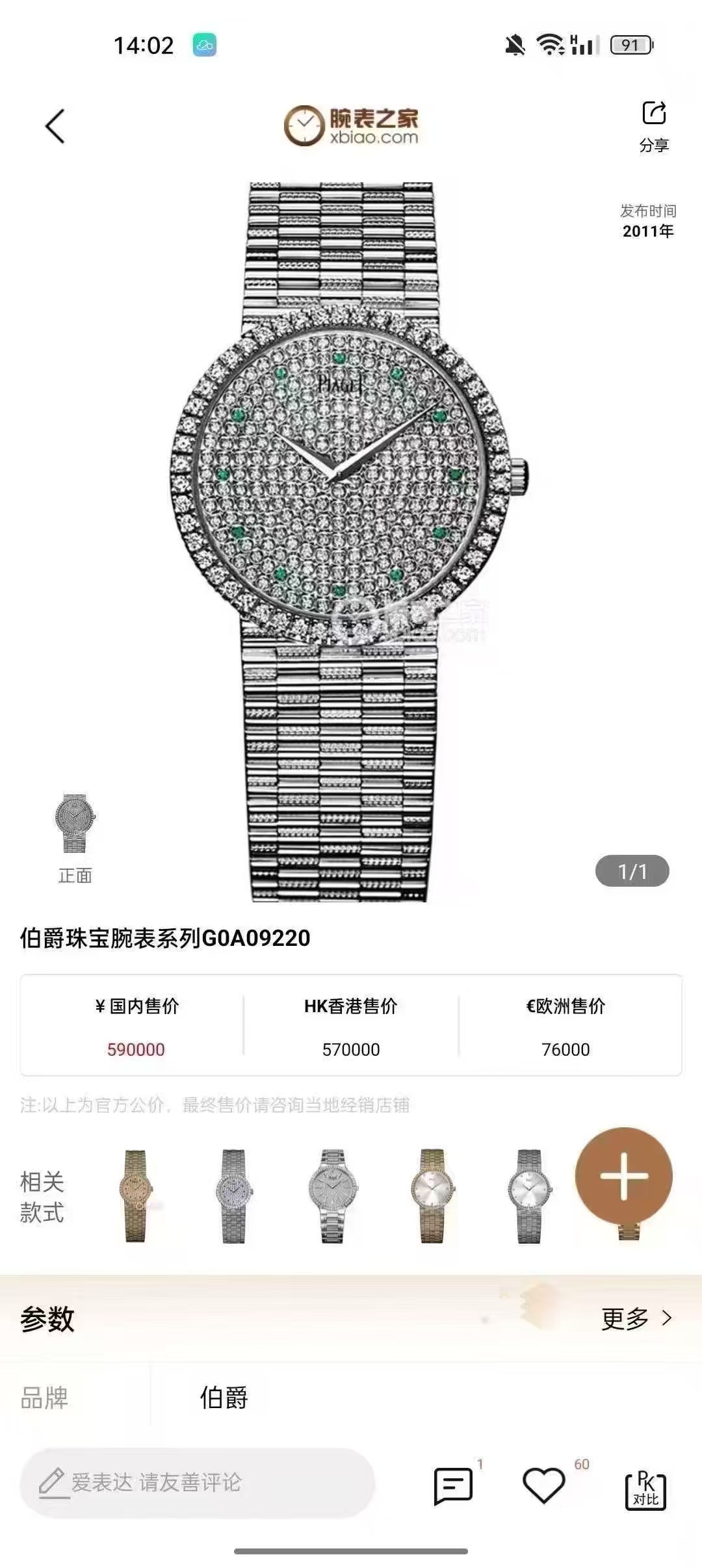Open the comments icon
This screenshot has height=1568, width=702.
coord(453,1485)
